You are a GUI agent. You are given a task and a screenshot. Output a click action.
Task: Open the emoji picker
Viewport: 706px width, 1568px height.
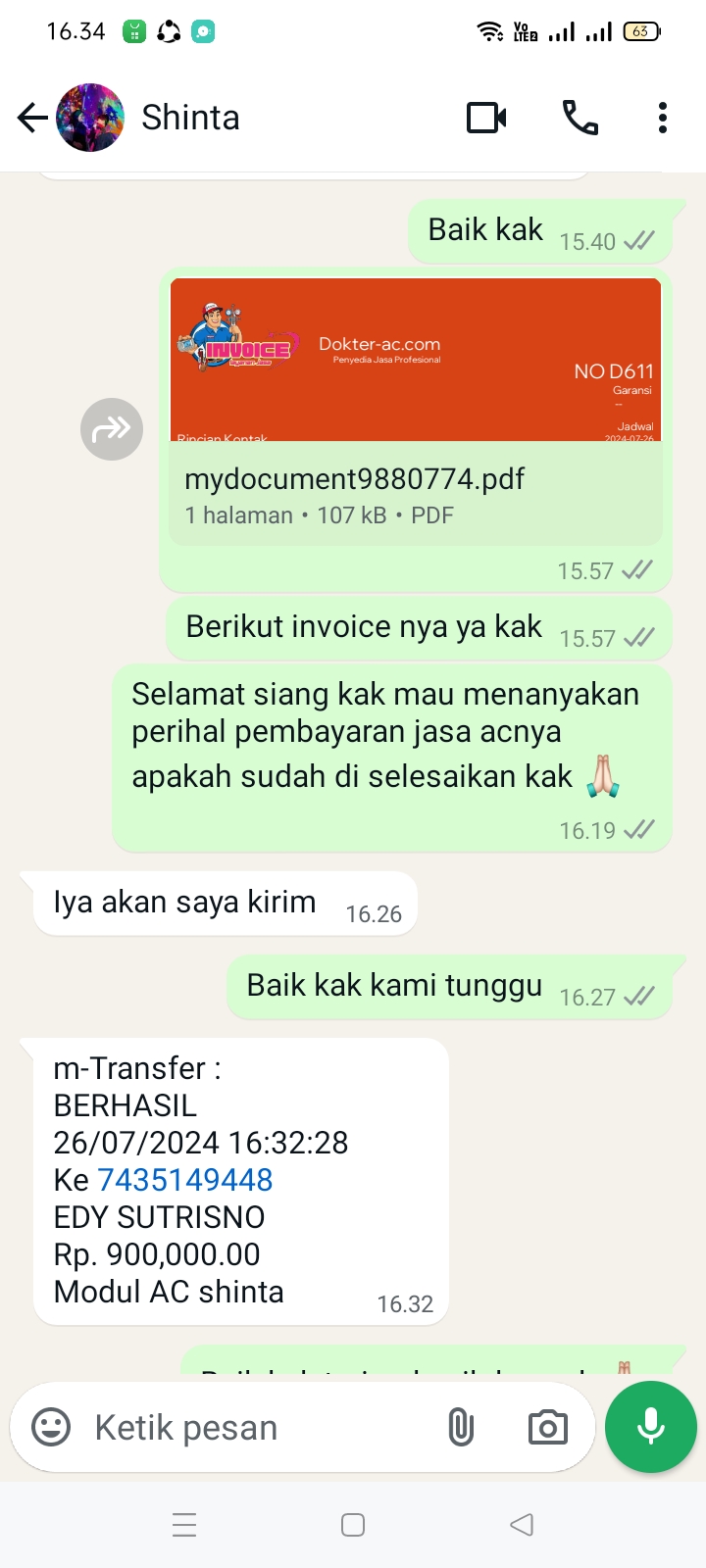click(x=51, y=1427)
